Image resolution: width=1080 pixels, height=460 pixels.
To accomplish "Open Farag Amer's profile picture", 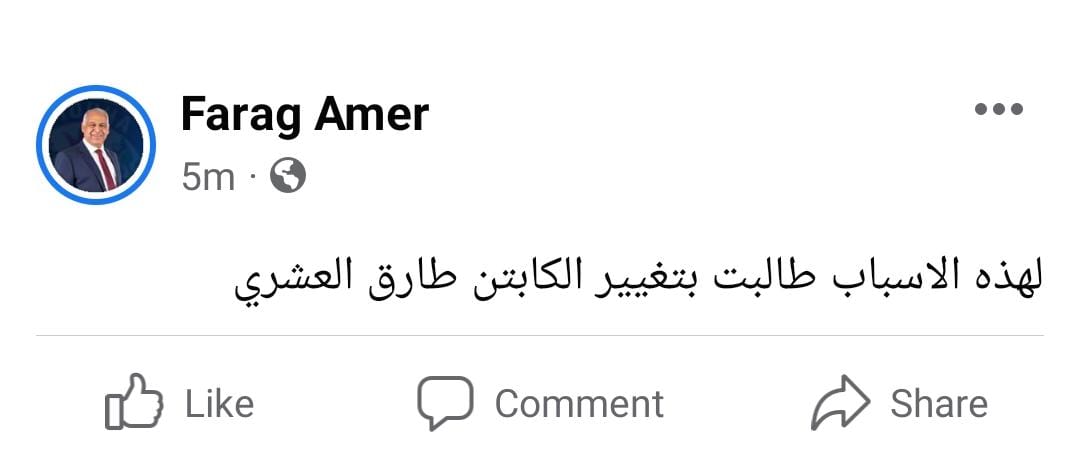I will (95, 146).
